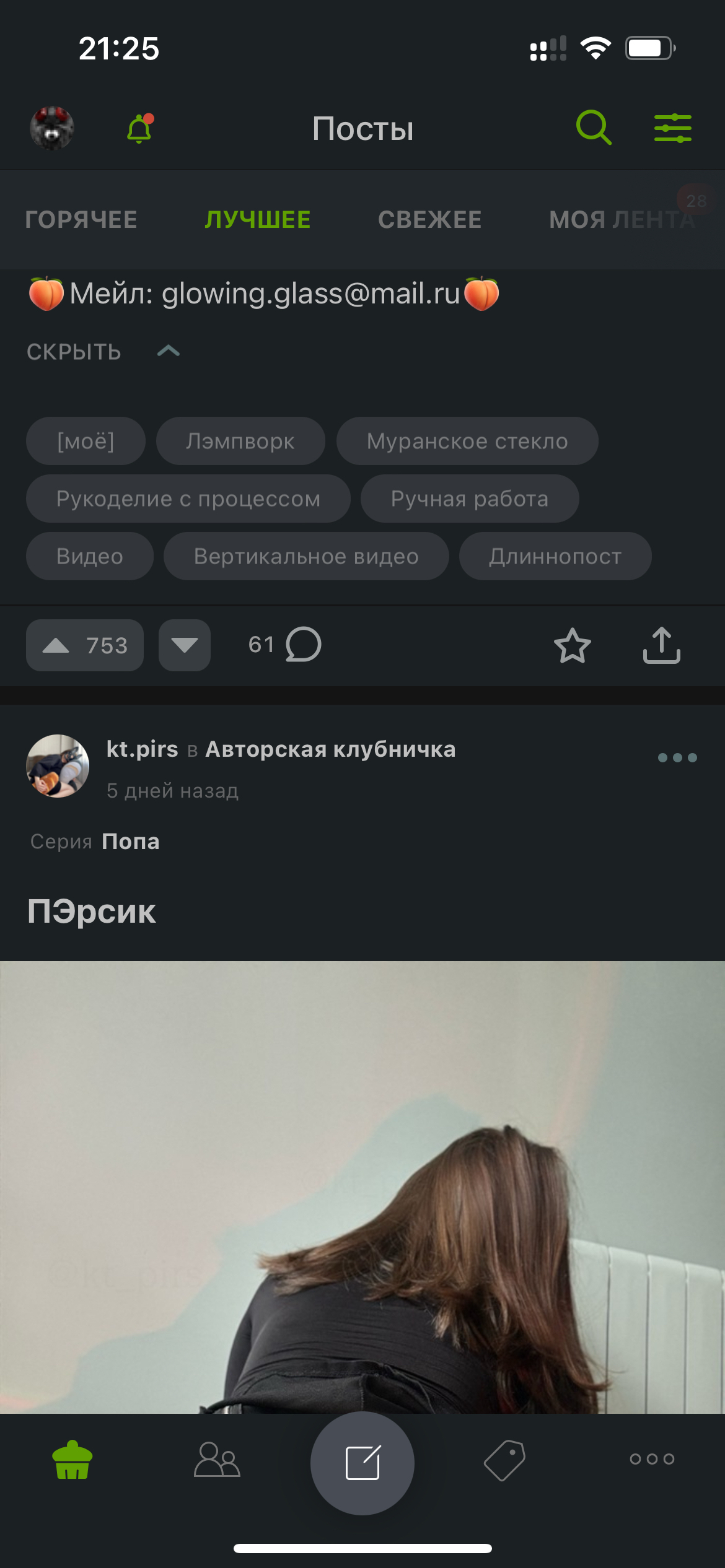The width and height of the screenshot is (725, 1568).
Task: Upvote the post with 753 rating
Action: click(x=84, y=645)
